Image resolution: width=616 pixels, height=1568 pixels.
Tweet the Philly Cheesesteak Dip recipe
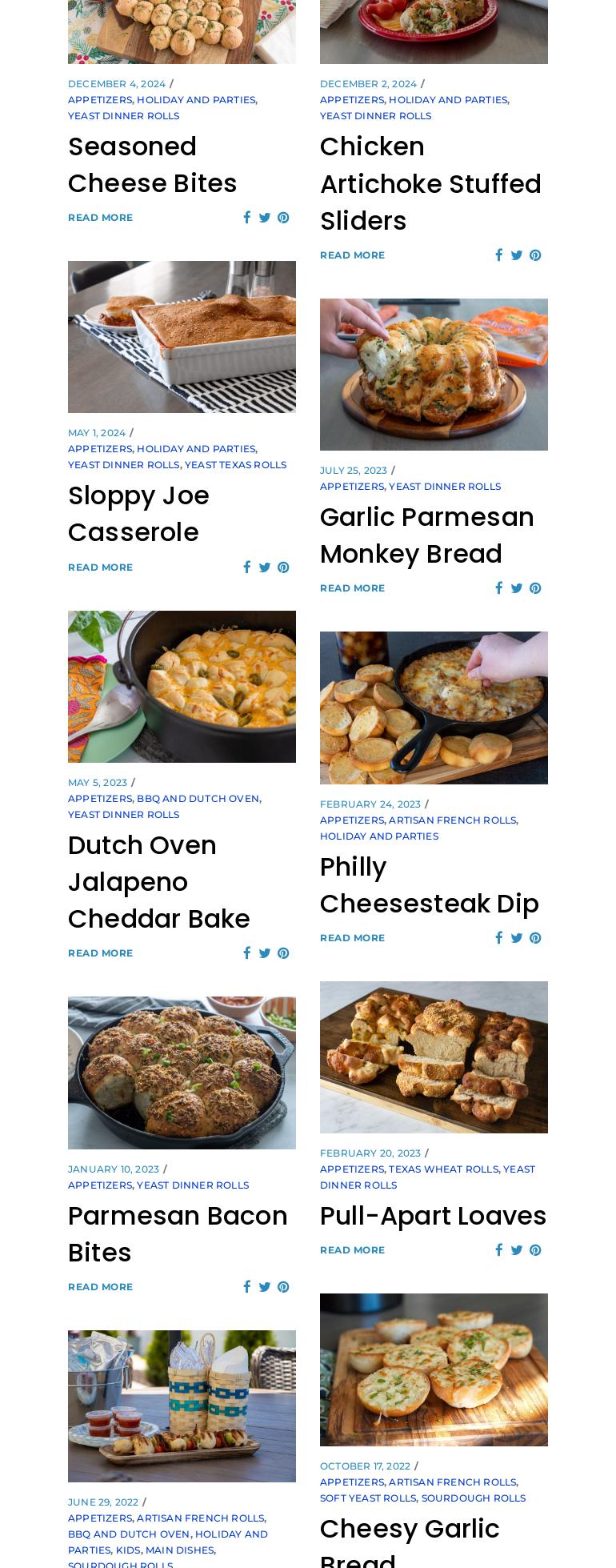(x=517, y=938)
